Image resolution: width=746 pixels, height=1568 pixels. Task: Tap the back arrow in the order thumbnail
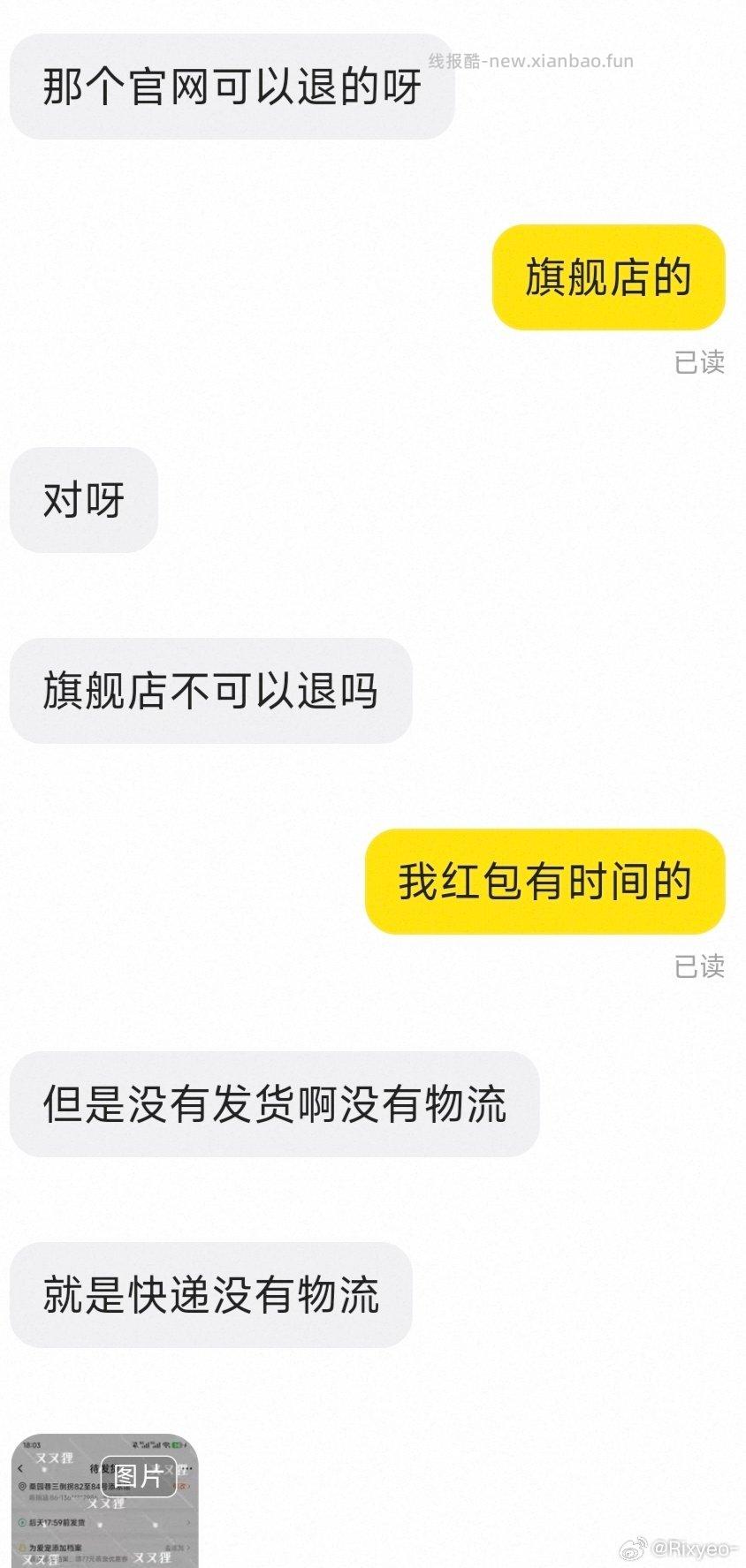(x=19, y=1467)
